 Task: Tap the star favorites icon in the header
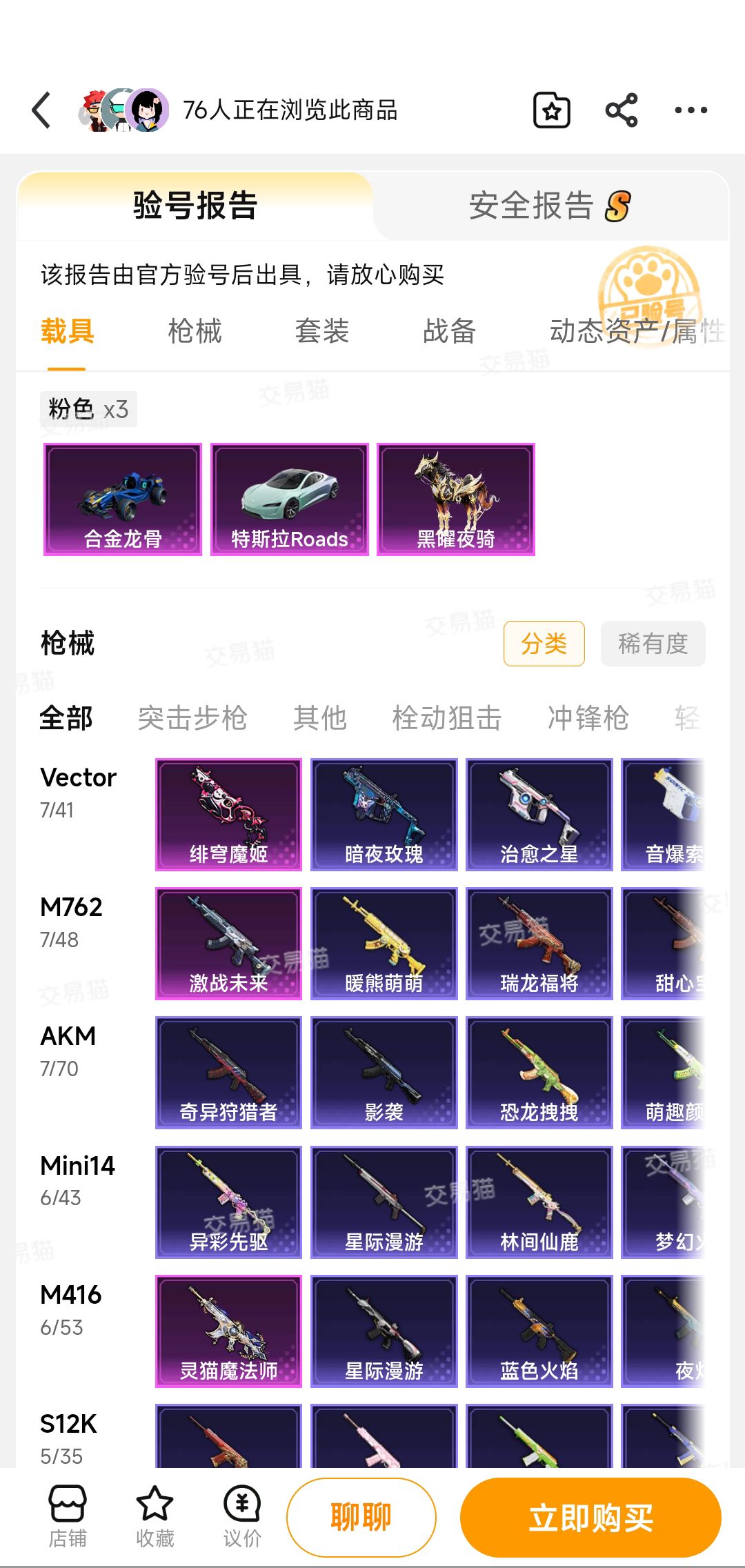552,110
